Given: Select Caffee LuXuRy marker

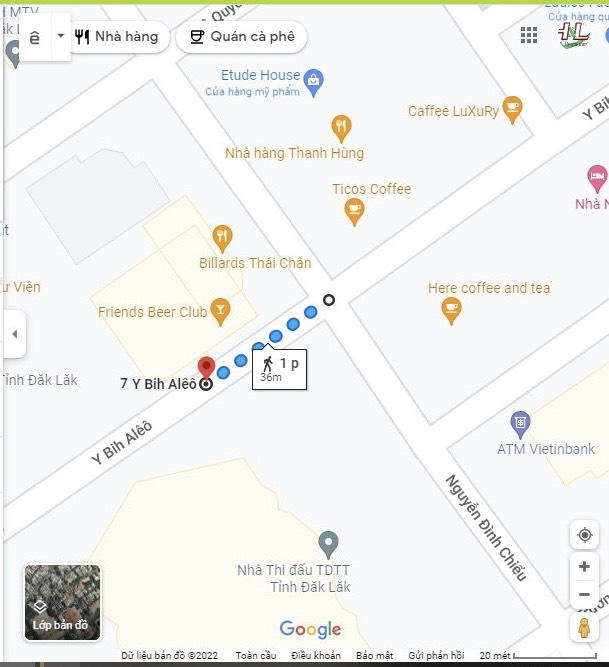Looking at the screenshot, I should (513, 108).
